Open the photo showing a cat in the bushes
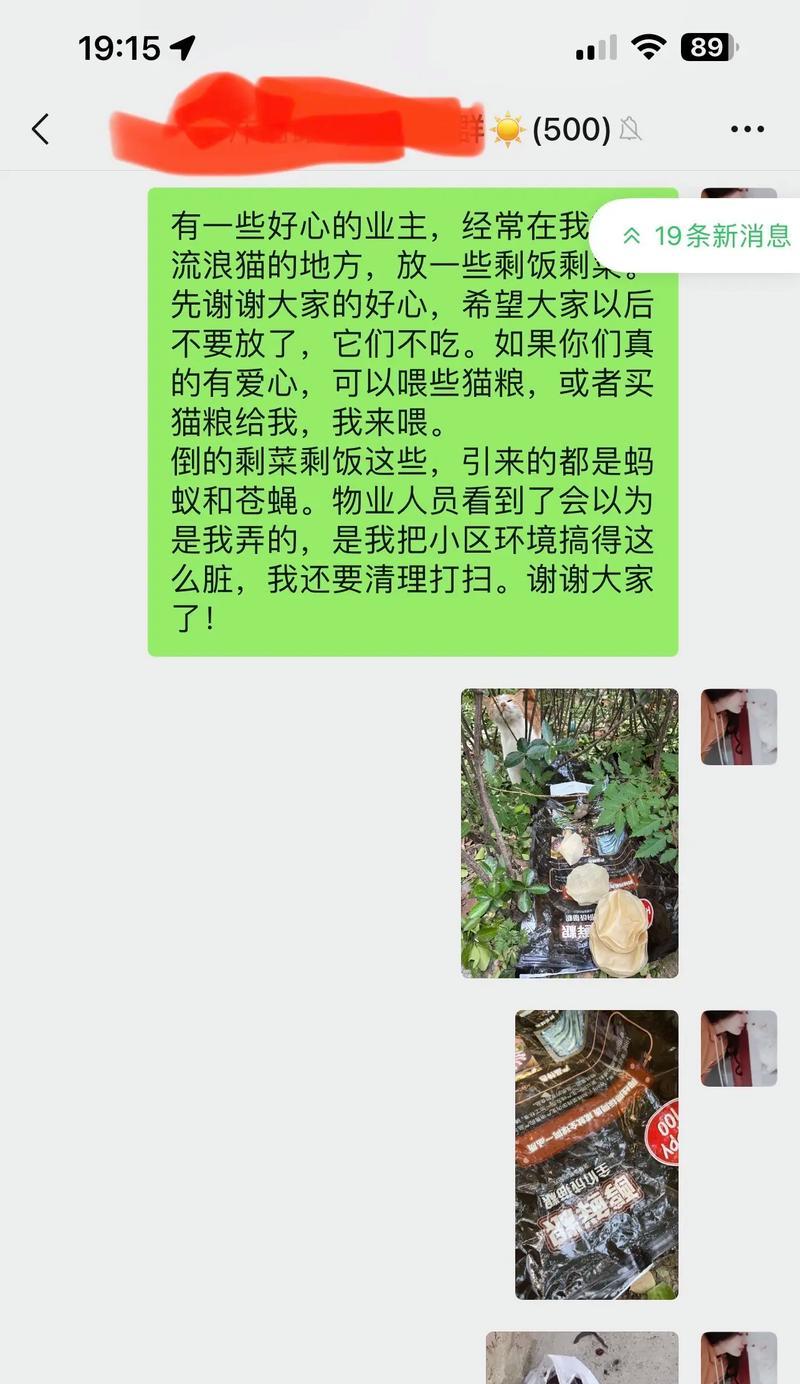This screenshot has height=1384, width=800. click(x=569, y=832)
